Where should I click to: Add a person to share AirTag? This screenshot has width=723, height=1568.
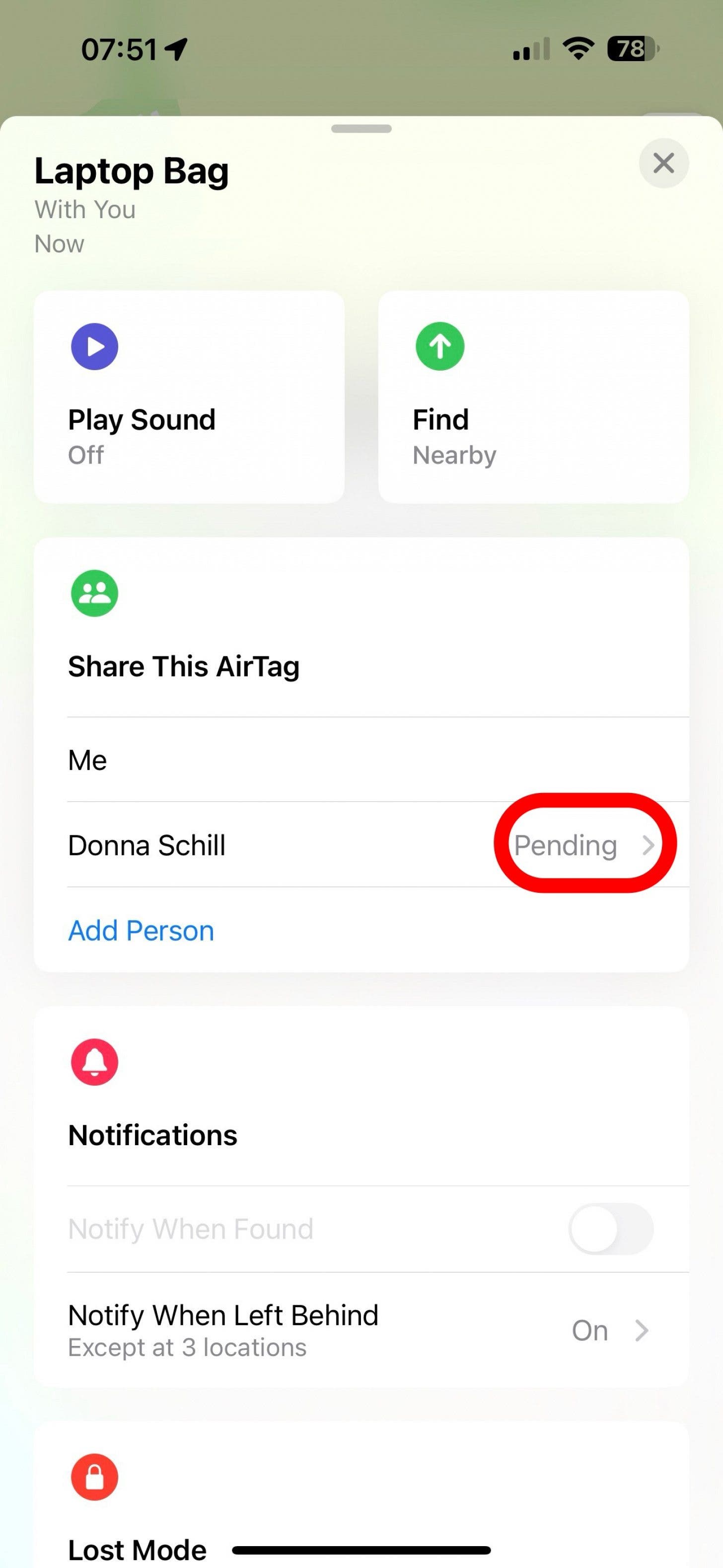pyautogui.click(x=141, y=930)
